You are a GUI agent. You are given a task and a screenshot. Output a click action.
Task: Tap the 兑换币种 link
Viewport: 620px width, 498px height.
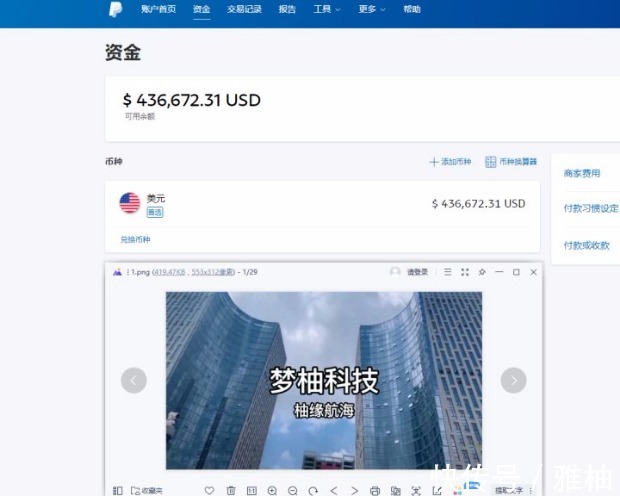click(x=135, y=239)
